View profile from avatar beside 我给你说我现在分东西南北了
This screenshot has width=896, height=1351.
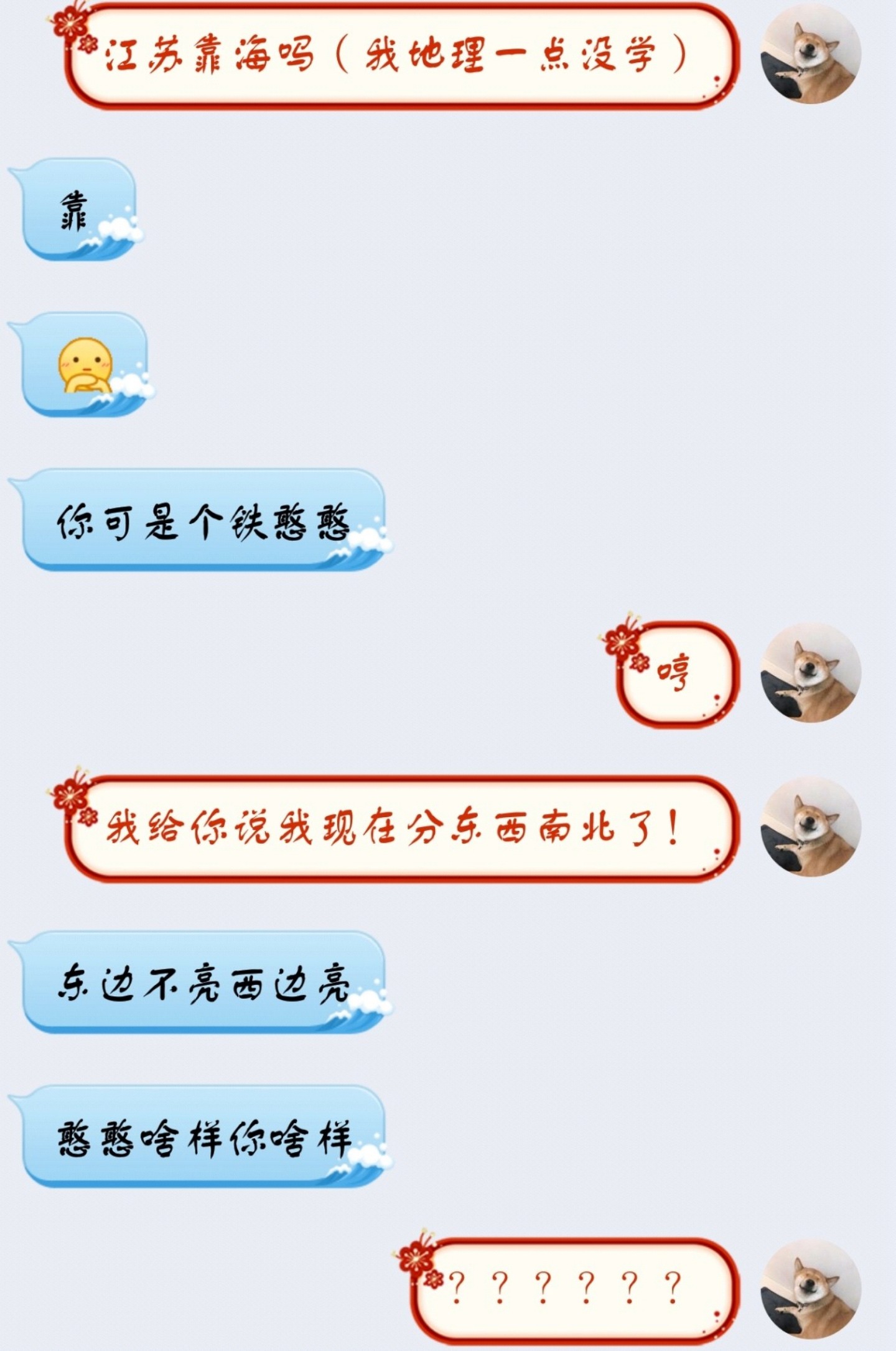[x=811, y=827]
